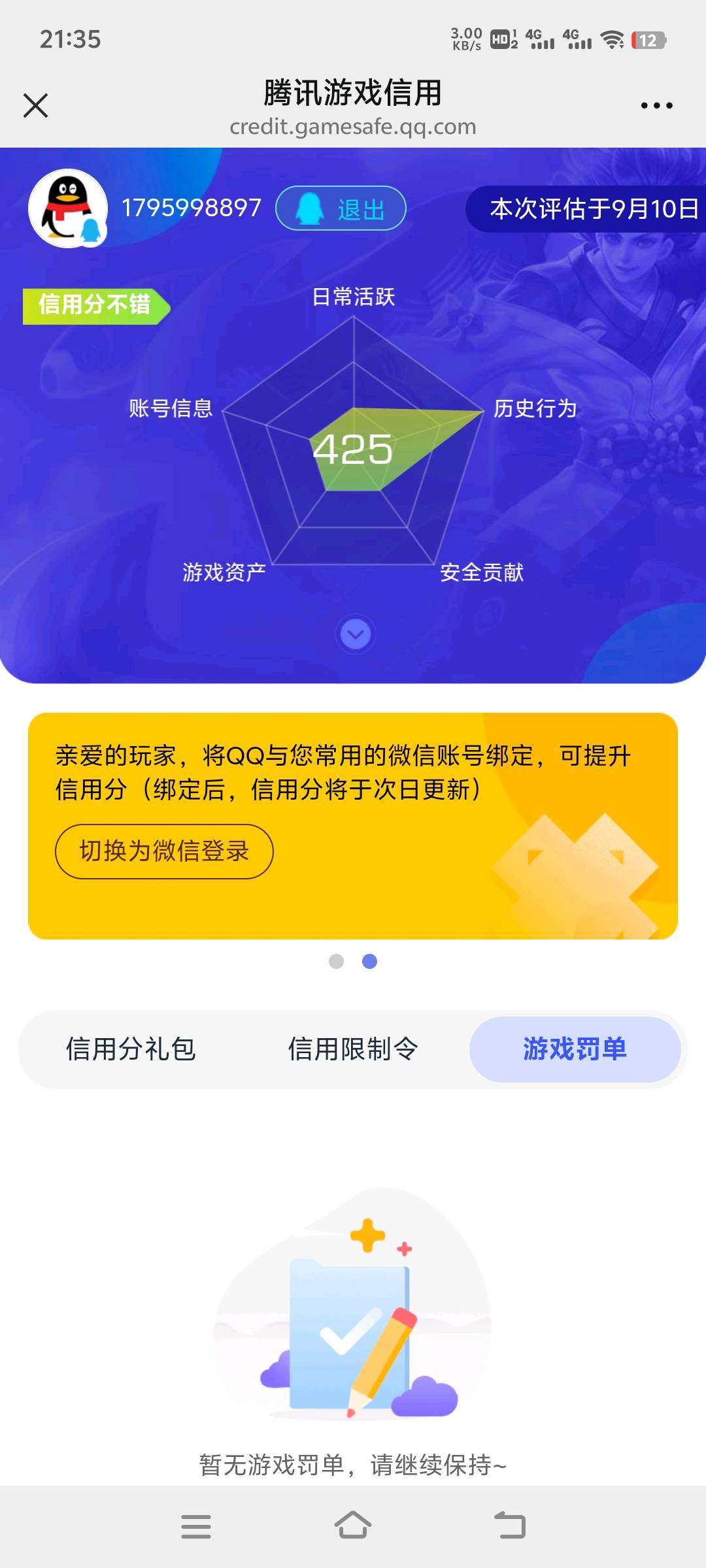Screen dimensions: 706x1568
Task: Open the system recent apps menu
Action: tap(196, 1526)
